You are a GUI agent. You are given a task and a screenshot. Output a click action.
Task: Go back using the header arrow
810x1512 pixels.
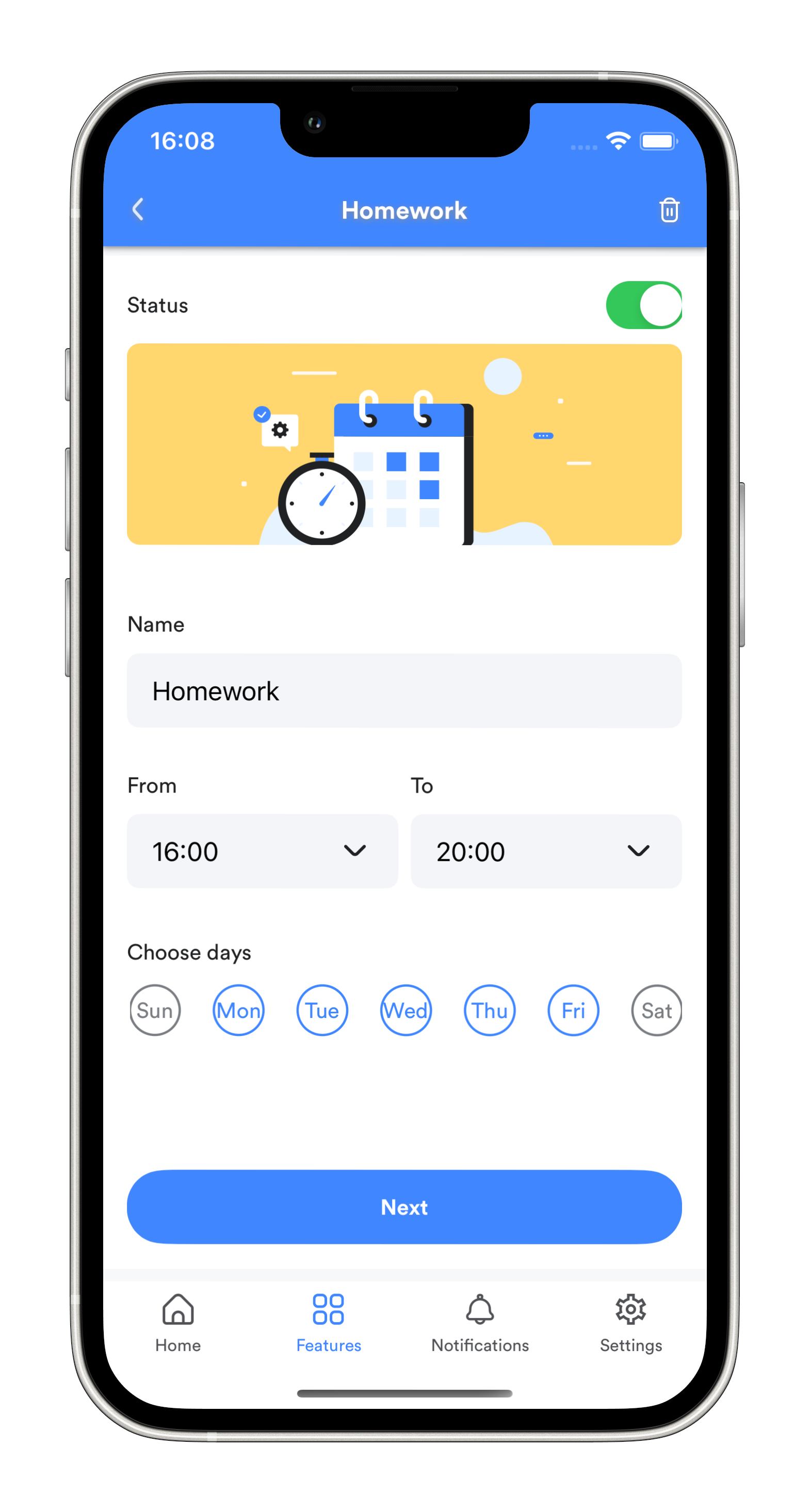click(x=138, y=209)
